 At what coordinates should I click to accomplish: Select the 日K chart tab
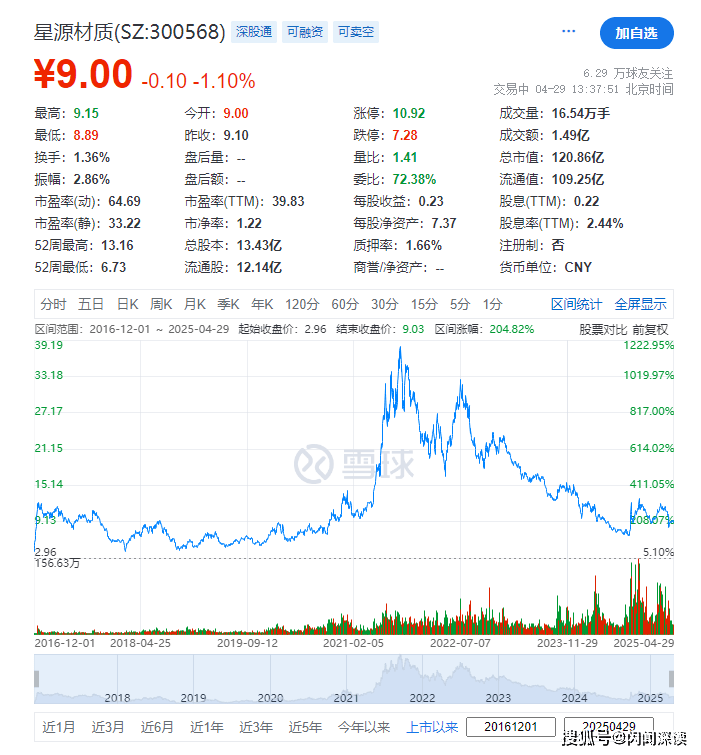click(x=127, y=304)
